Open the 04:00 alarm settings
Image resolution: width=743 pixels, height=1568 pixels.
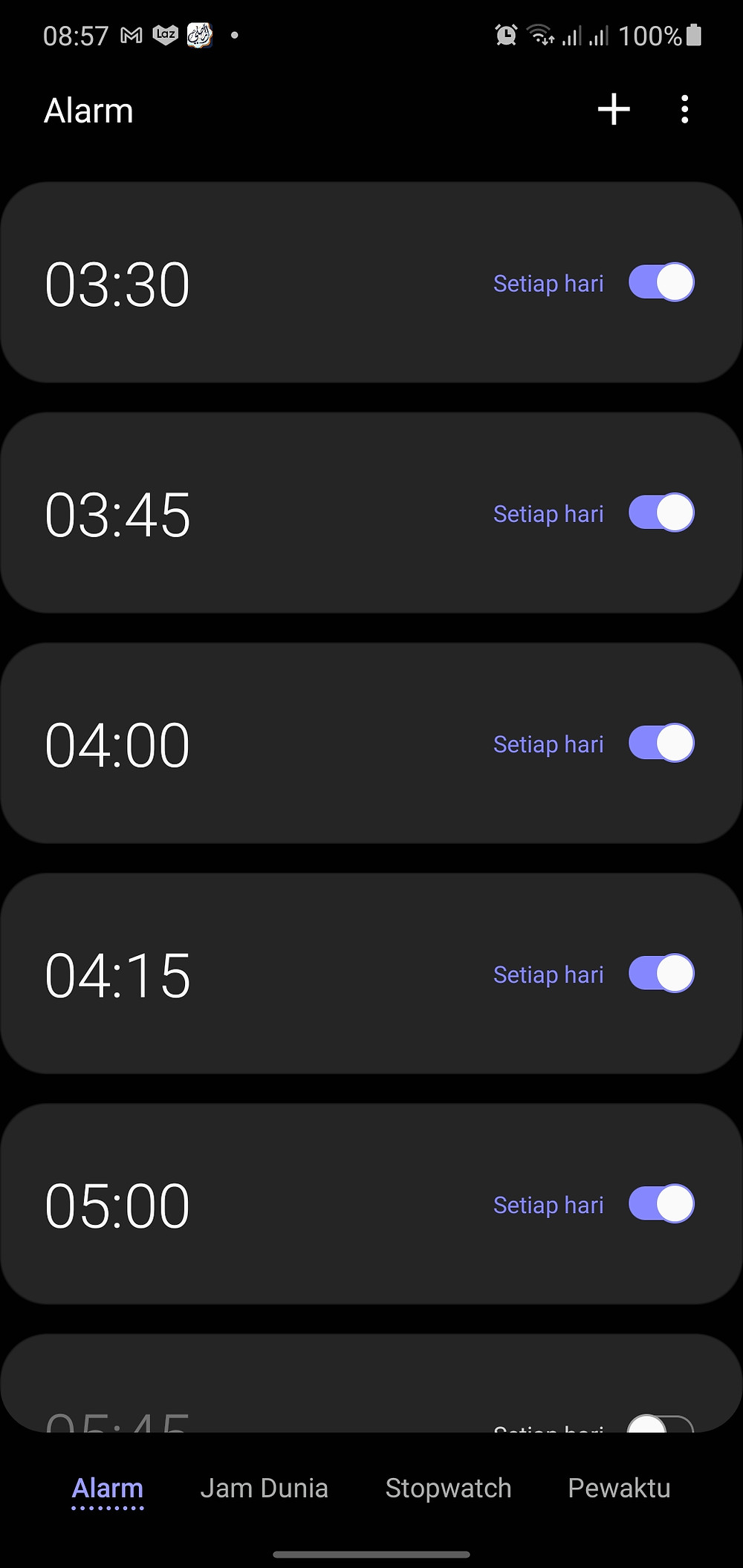371,743
